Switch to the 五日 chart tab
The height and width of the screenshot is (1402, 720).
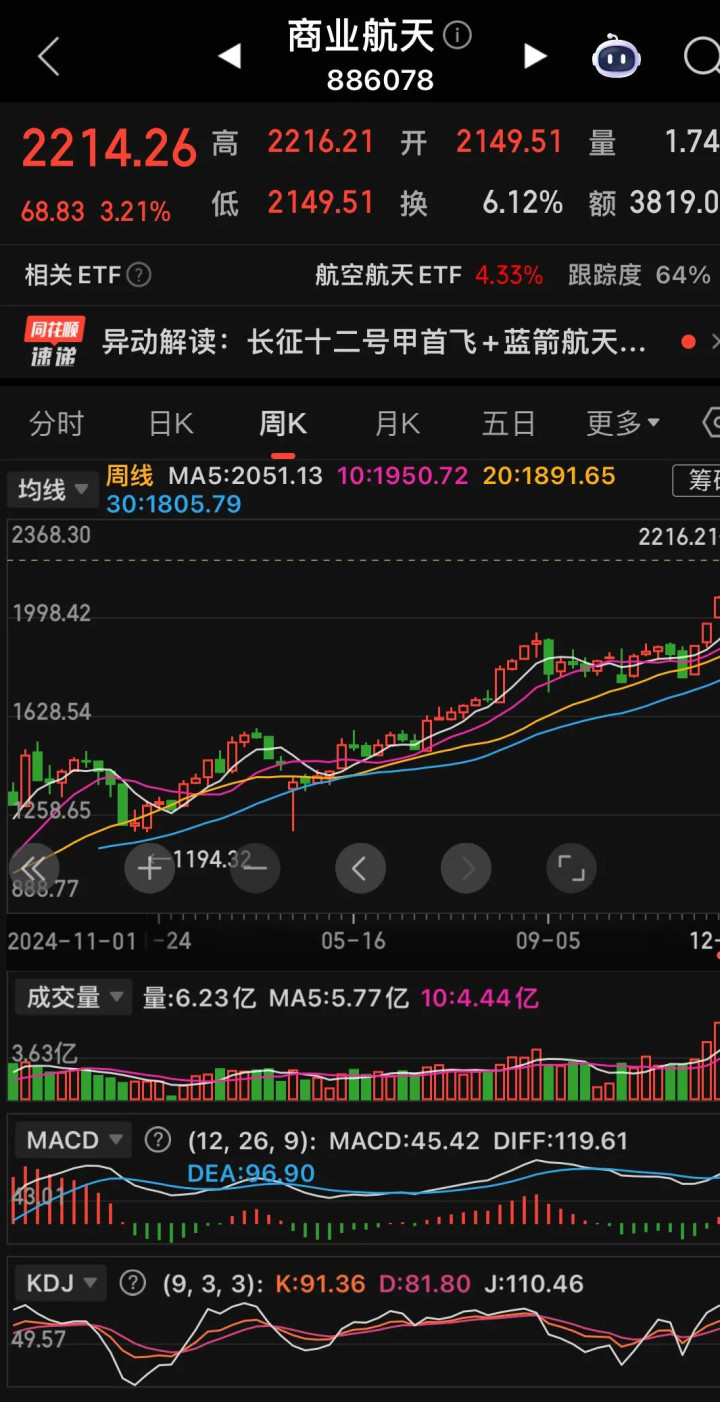(509, 424)
